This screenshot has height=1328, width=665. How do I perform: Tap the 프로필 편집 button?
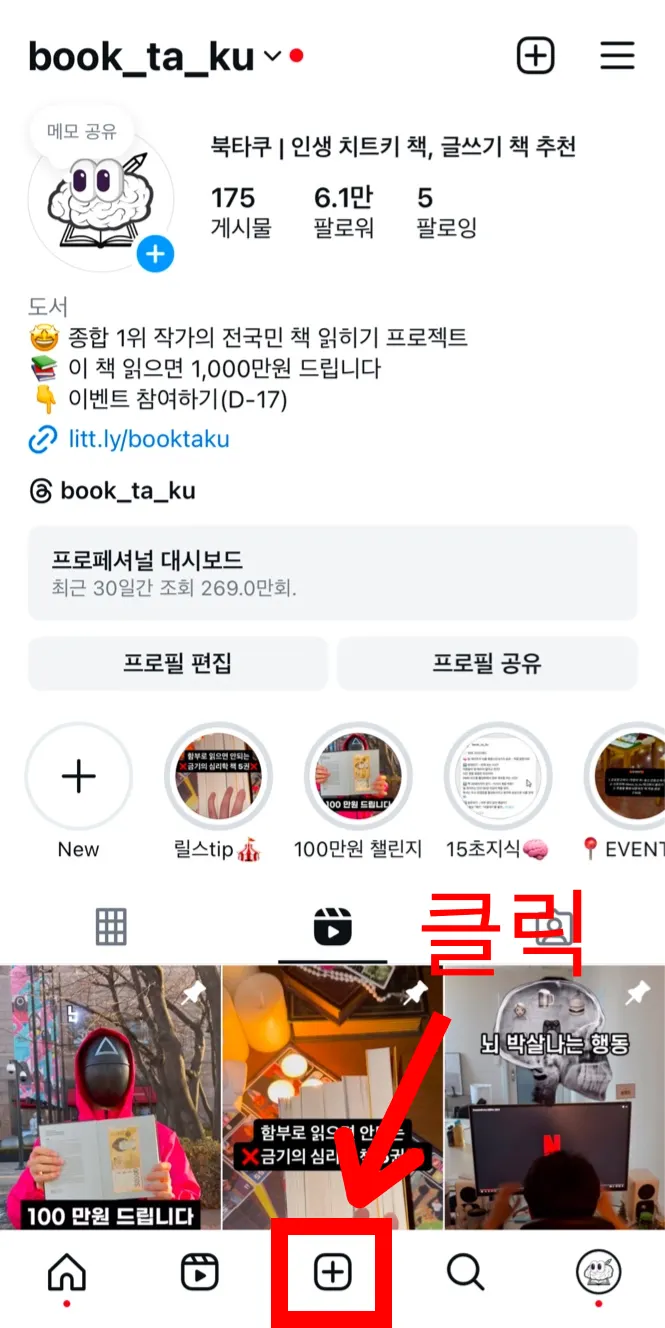point(177,663)
